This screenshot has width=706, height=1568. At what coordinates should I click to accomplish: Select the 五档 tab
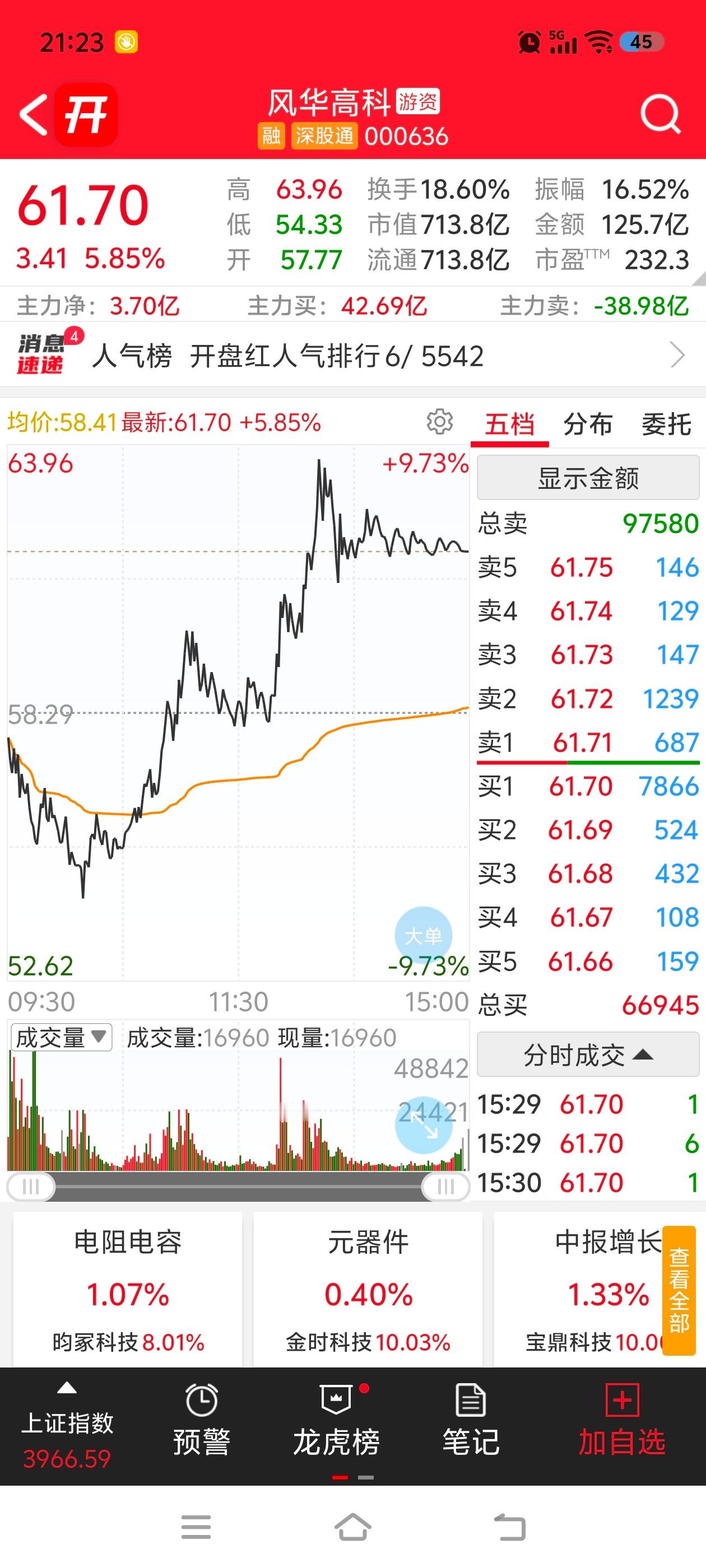pyautogui.click(x=510, y=424)
